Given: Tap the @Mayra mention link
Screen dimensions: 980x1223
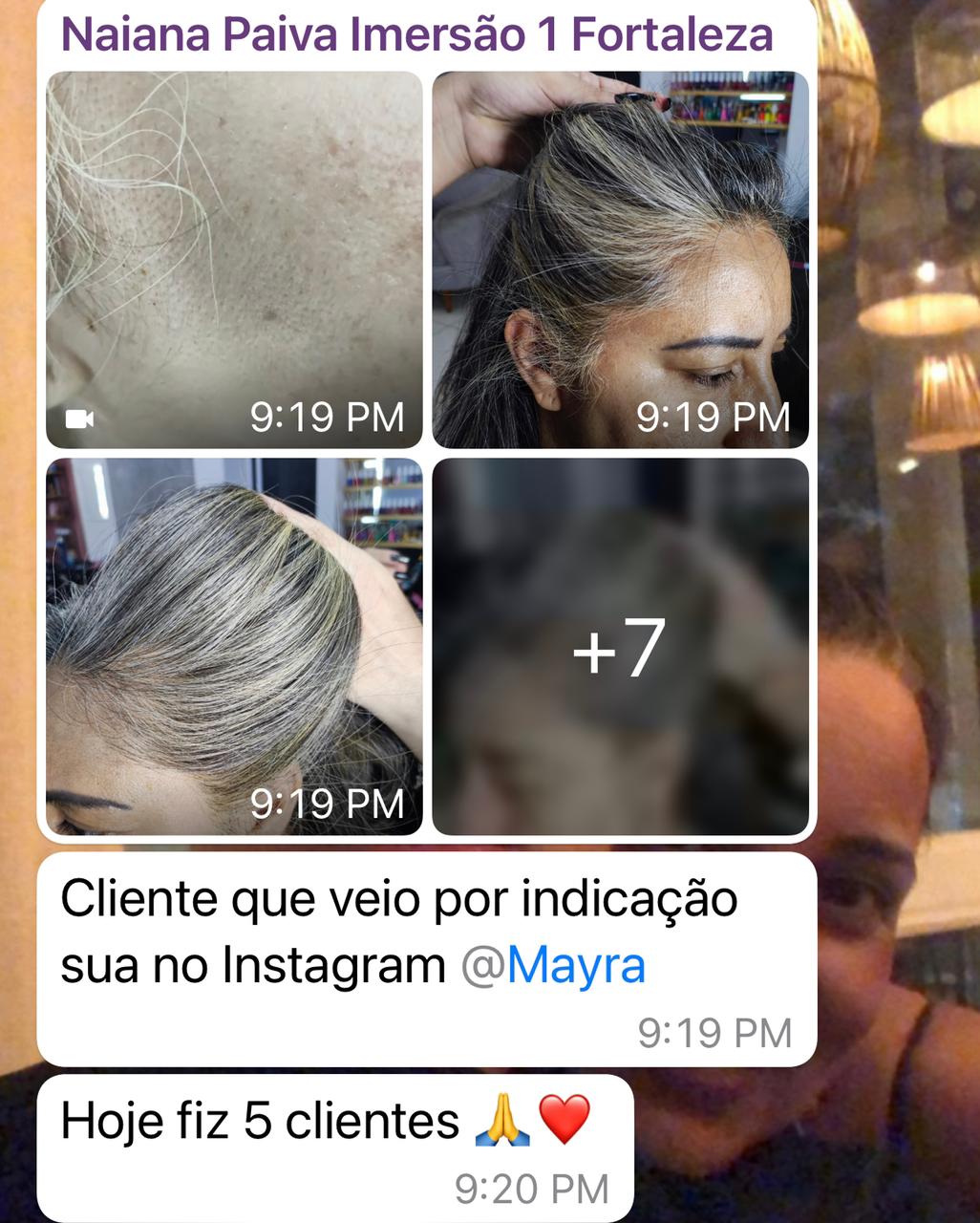Looking at the screenshot, I should click(554, 965).
